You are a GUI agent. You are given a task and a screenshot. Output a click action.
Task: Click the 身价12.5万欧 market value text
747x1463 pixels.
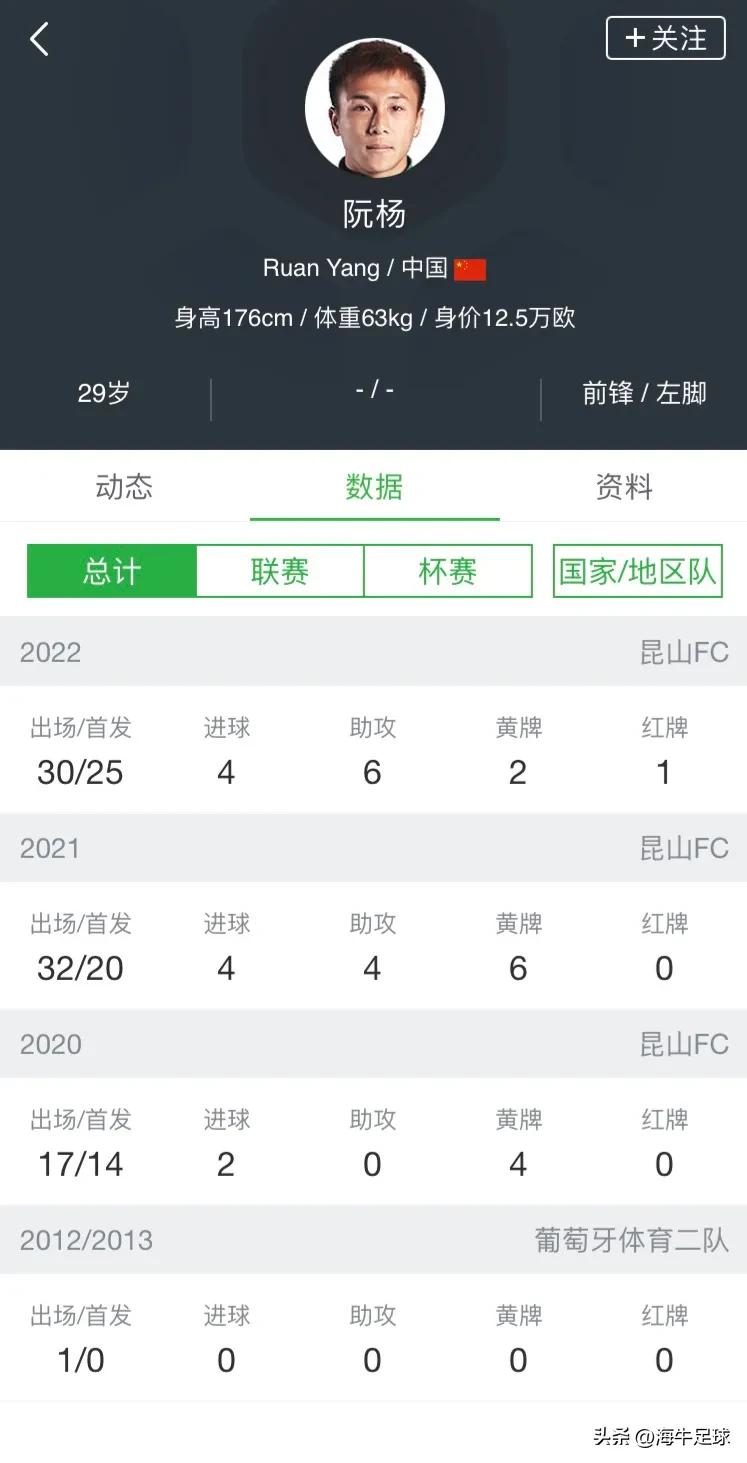tap(506, 317)
